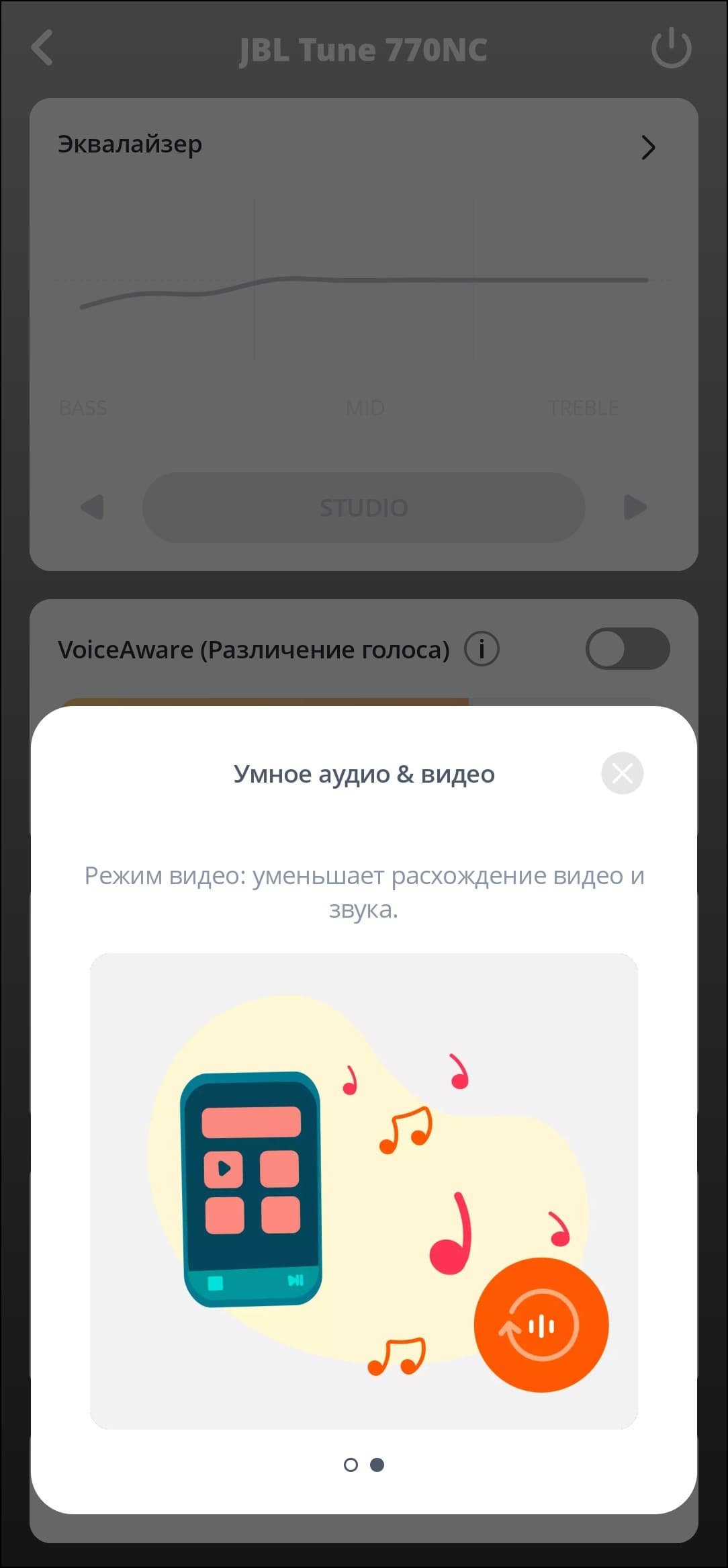
Task: Select the second page indicator dot
Action: [377, 1465]
